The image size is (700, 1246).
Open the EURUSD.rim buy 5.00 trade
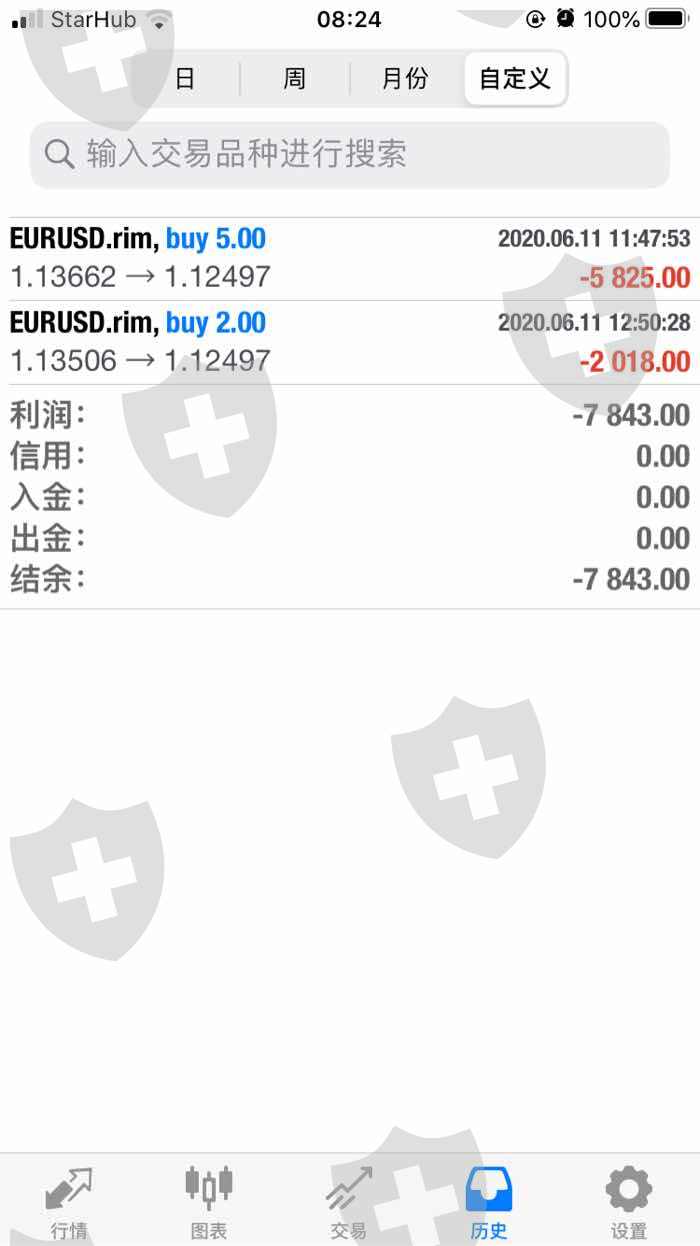[x=350, y=259]
